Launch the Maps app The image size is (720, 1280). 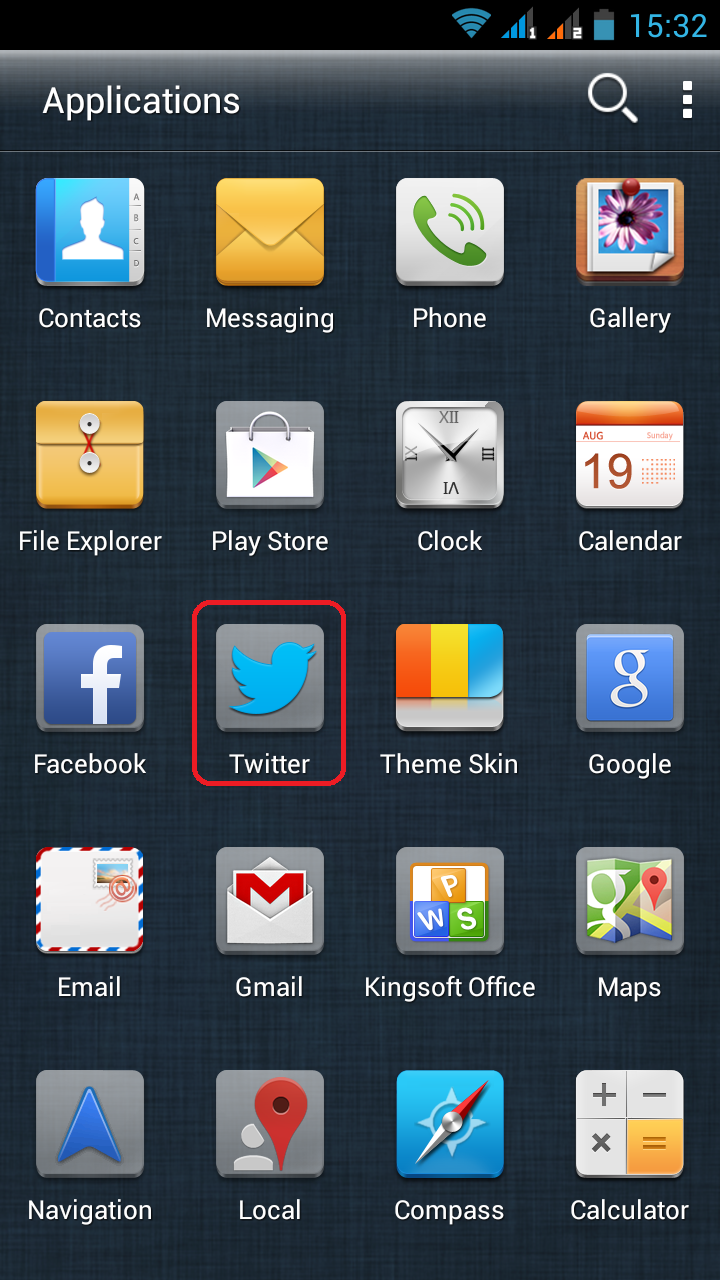(630, 902)
